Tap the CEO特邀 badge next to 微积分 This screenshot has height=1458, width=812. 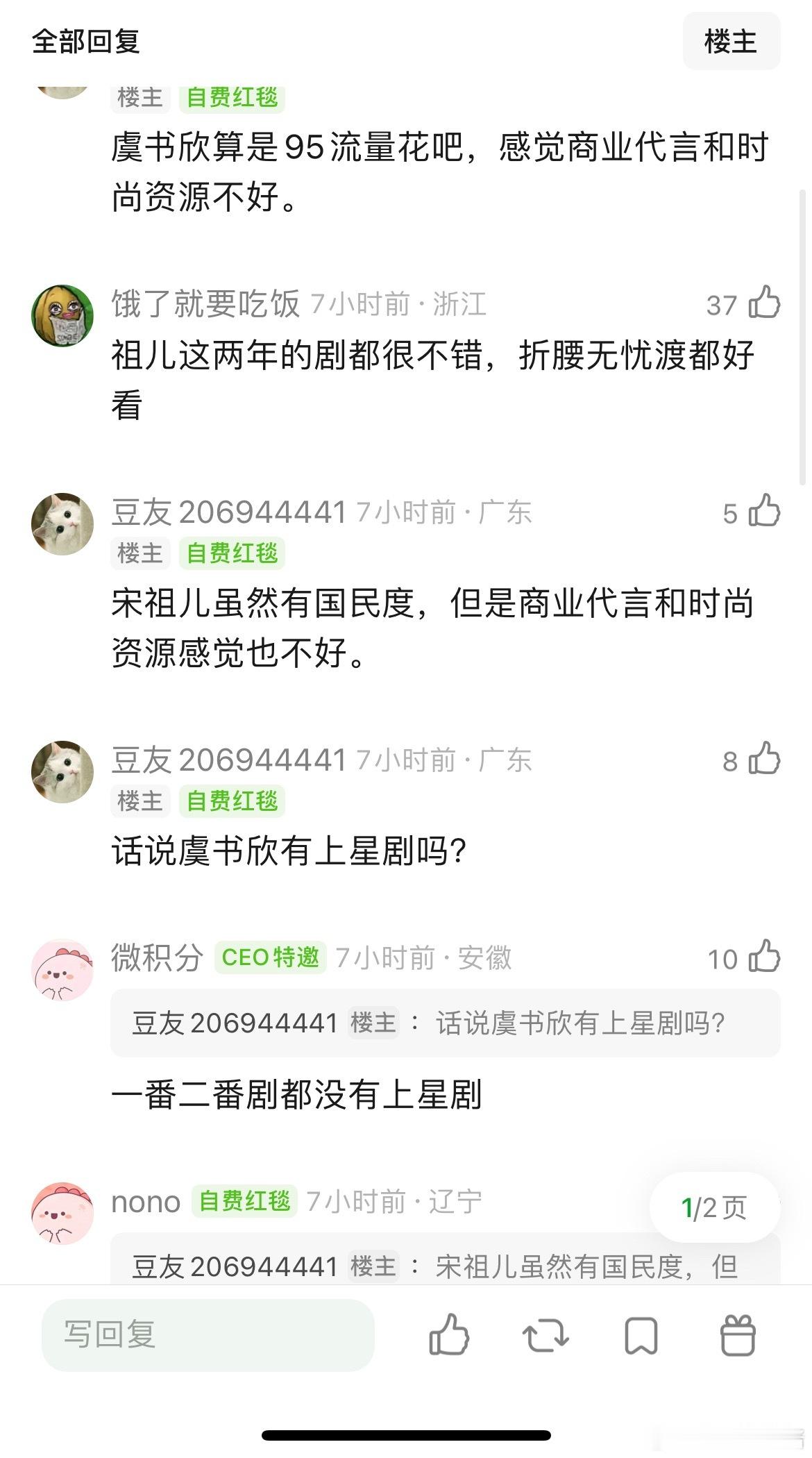pos(271,958)
